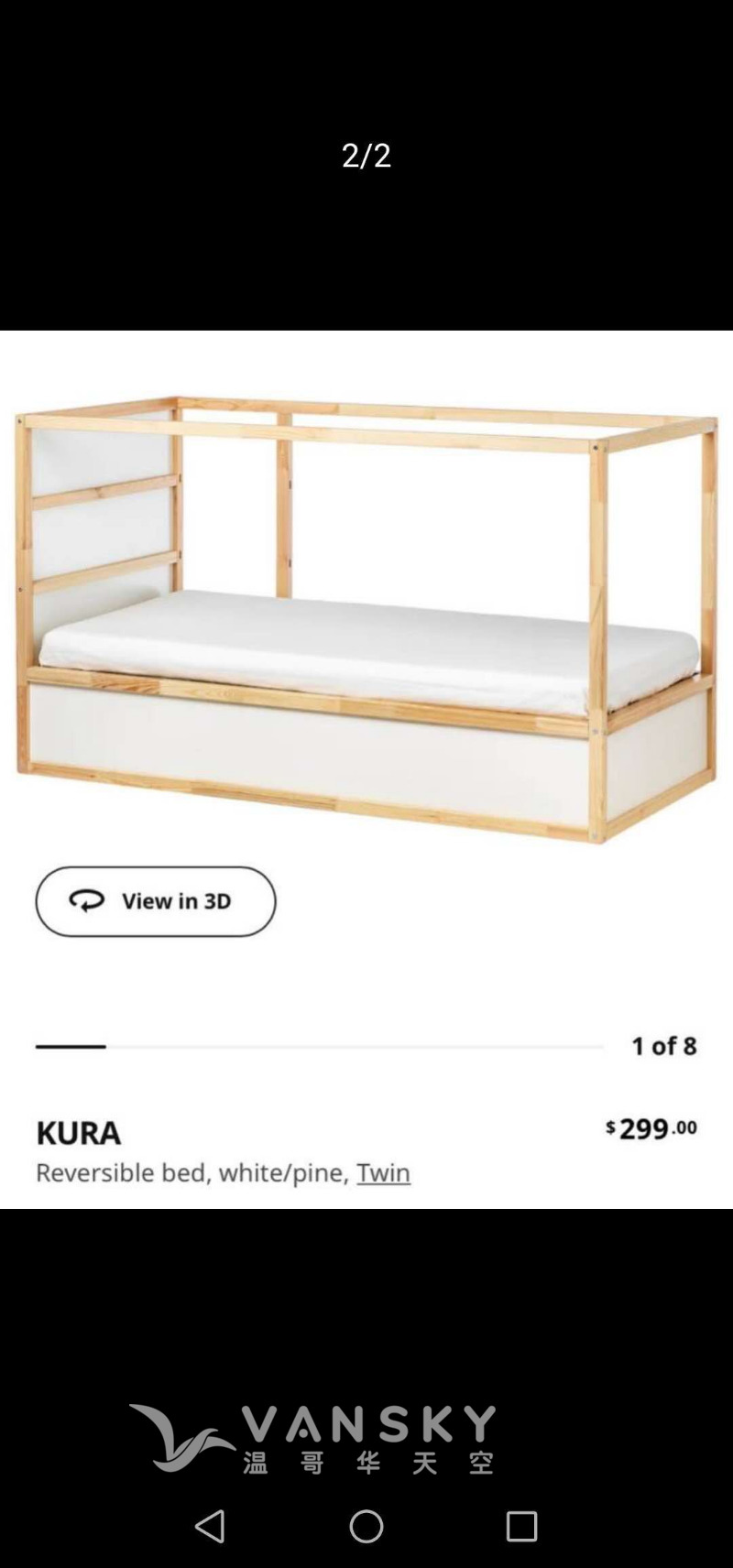Viewport: 733px width, 1568px height.
Task: Go to the home screen
Action: click(x=366, y=1526)
